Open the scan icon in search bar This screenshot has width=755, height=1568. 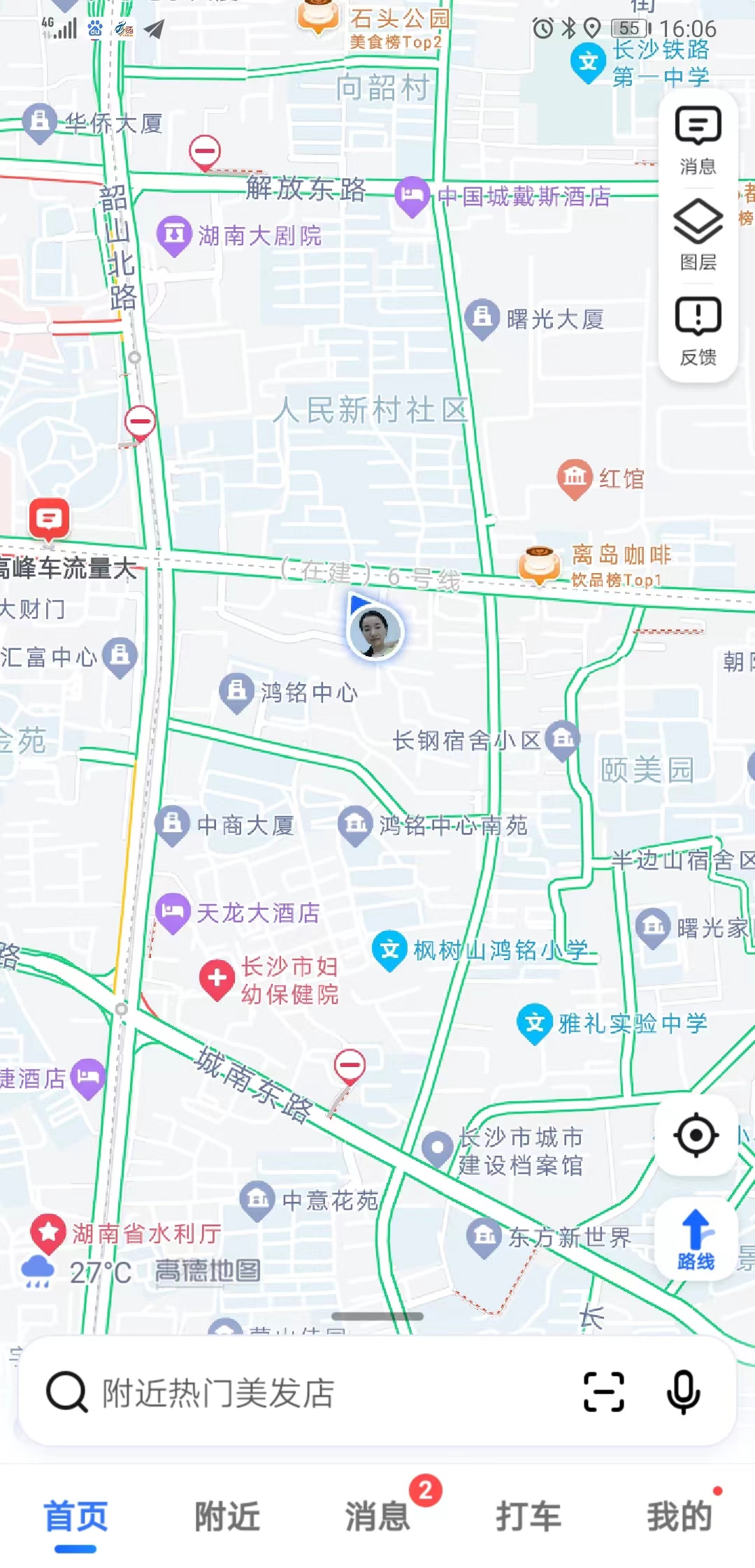(603, 1392)
